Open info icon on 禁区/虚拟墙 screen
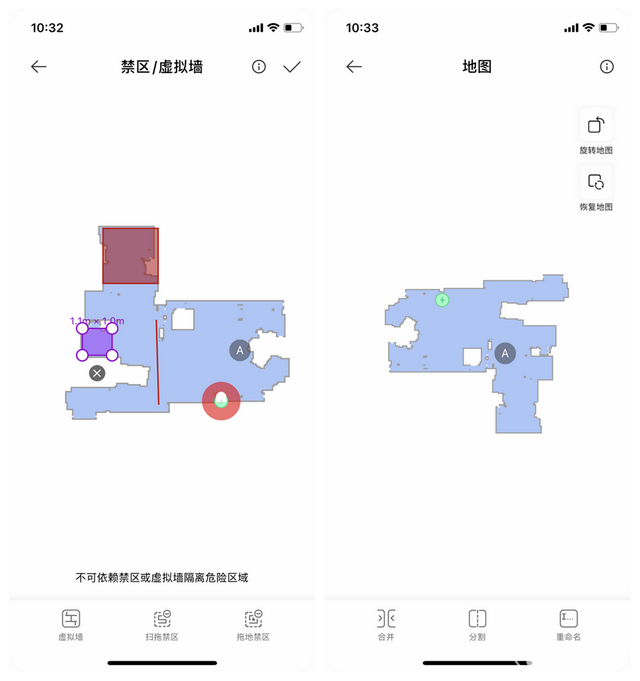The image size is (640, 681). 259,67
